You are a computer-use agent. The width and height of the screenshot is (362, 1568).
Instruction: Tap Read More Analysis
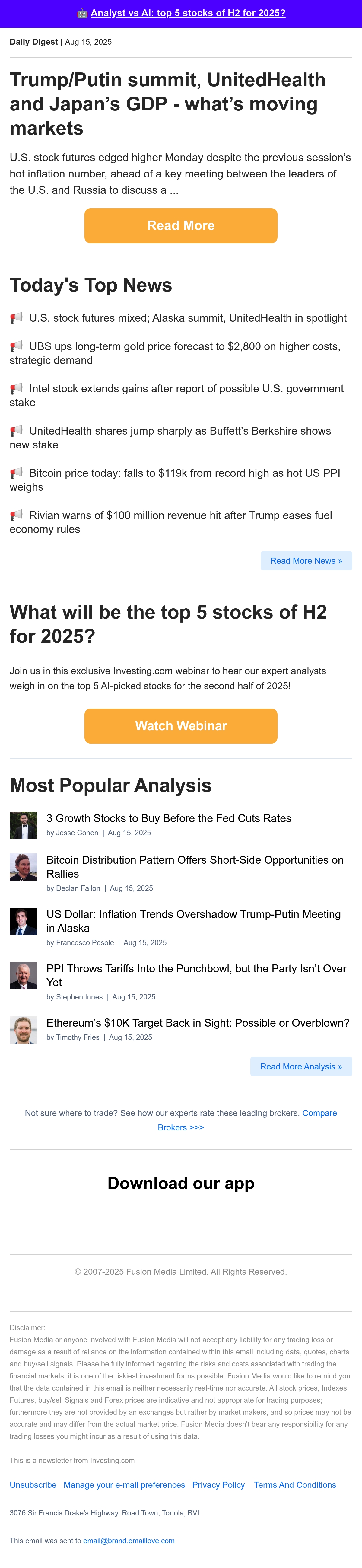point(301,1066)
